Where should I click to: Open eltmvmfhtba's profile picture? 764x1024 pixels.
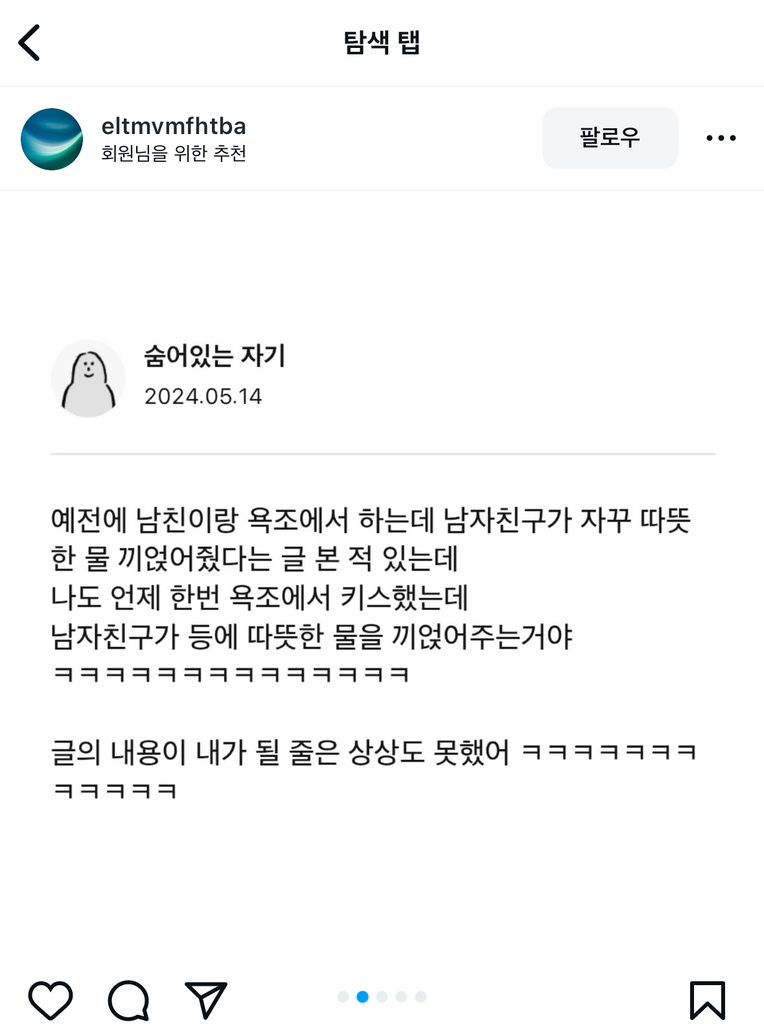[x=52, y=139]
